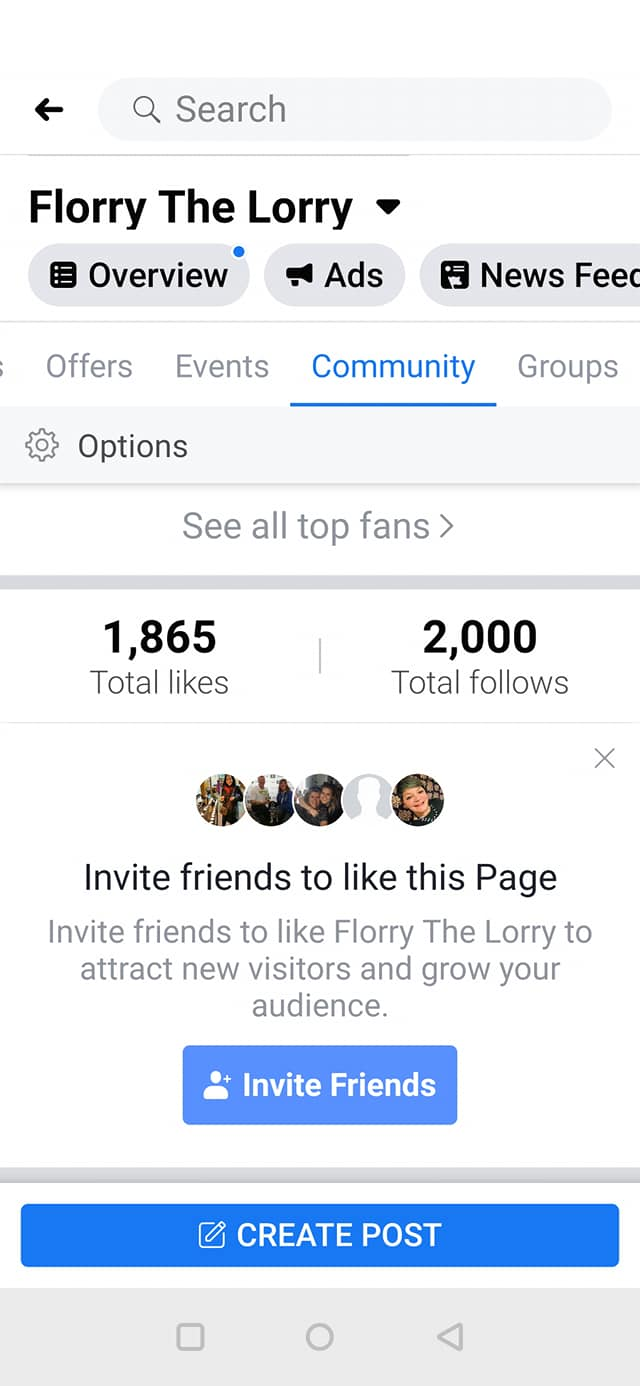
Task: Go back using the arrow icon
Action: point(48,110)
